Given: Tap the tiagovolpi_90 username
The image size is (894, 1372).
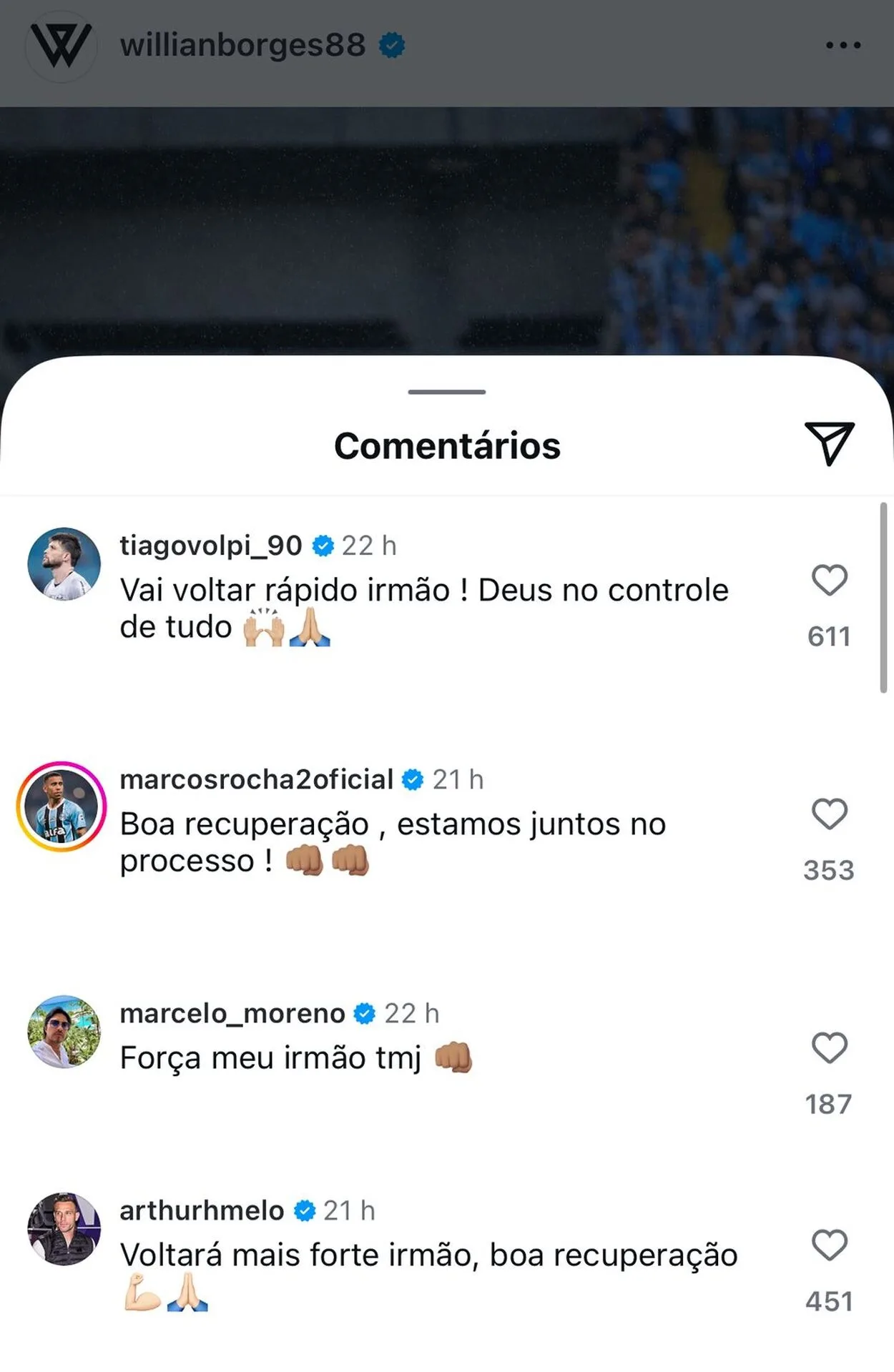Looking at the screenshot, I should point(210,546).
